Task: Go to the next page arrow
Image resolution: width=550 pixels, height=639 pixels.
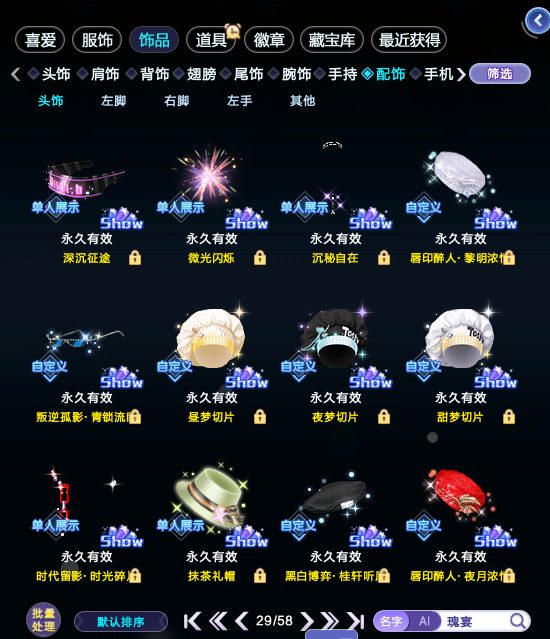Action: (x=308, y=621)
